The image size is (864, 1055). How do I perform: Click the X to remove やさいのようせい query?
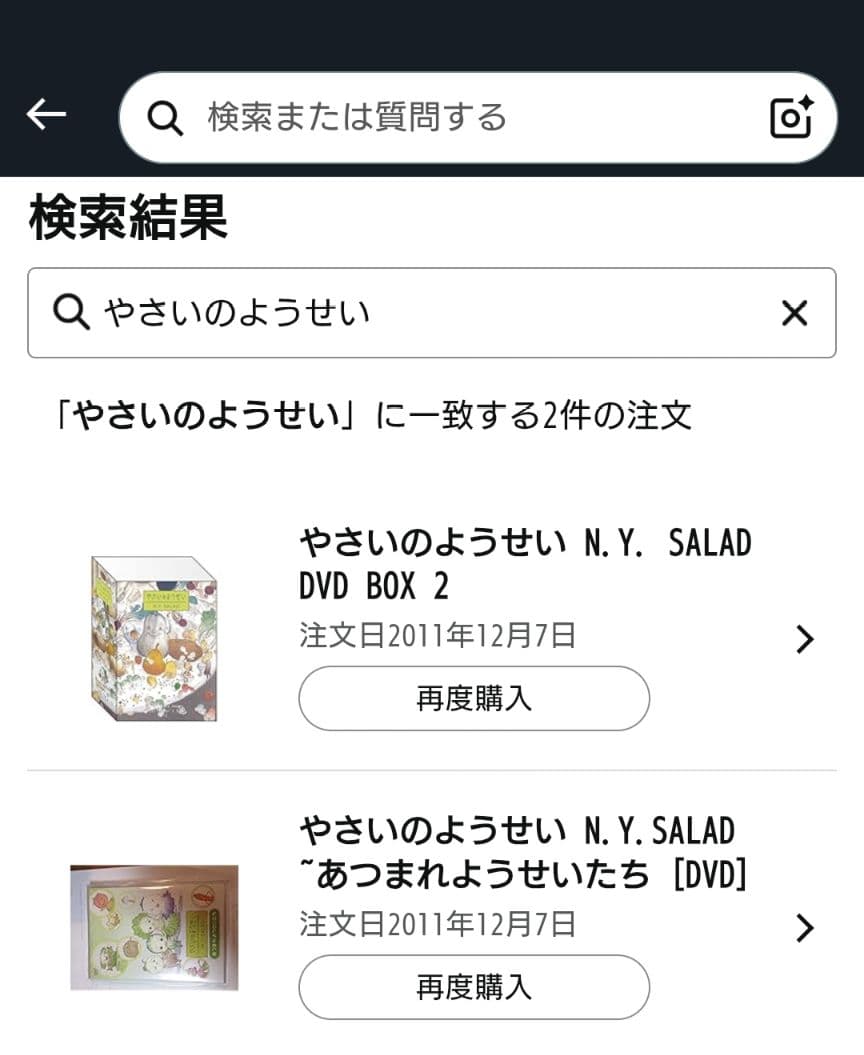pos(794,312)
